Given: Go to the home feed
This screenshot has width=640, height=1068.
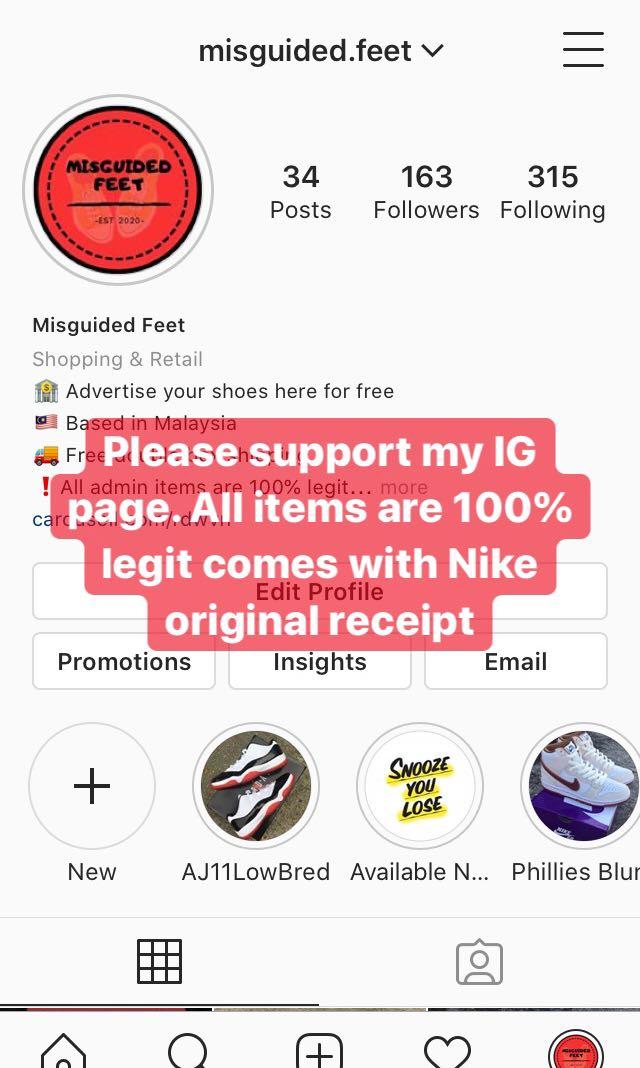Looking at the screenshot, I should point(64,1050).
